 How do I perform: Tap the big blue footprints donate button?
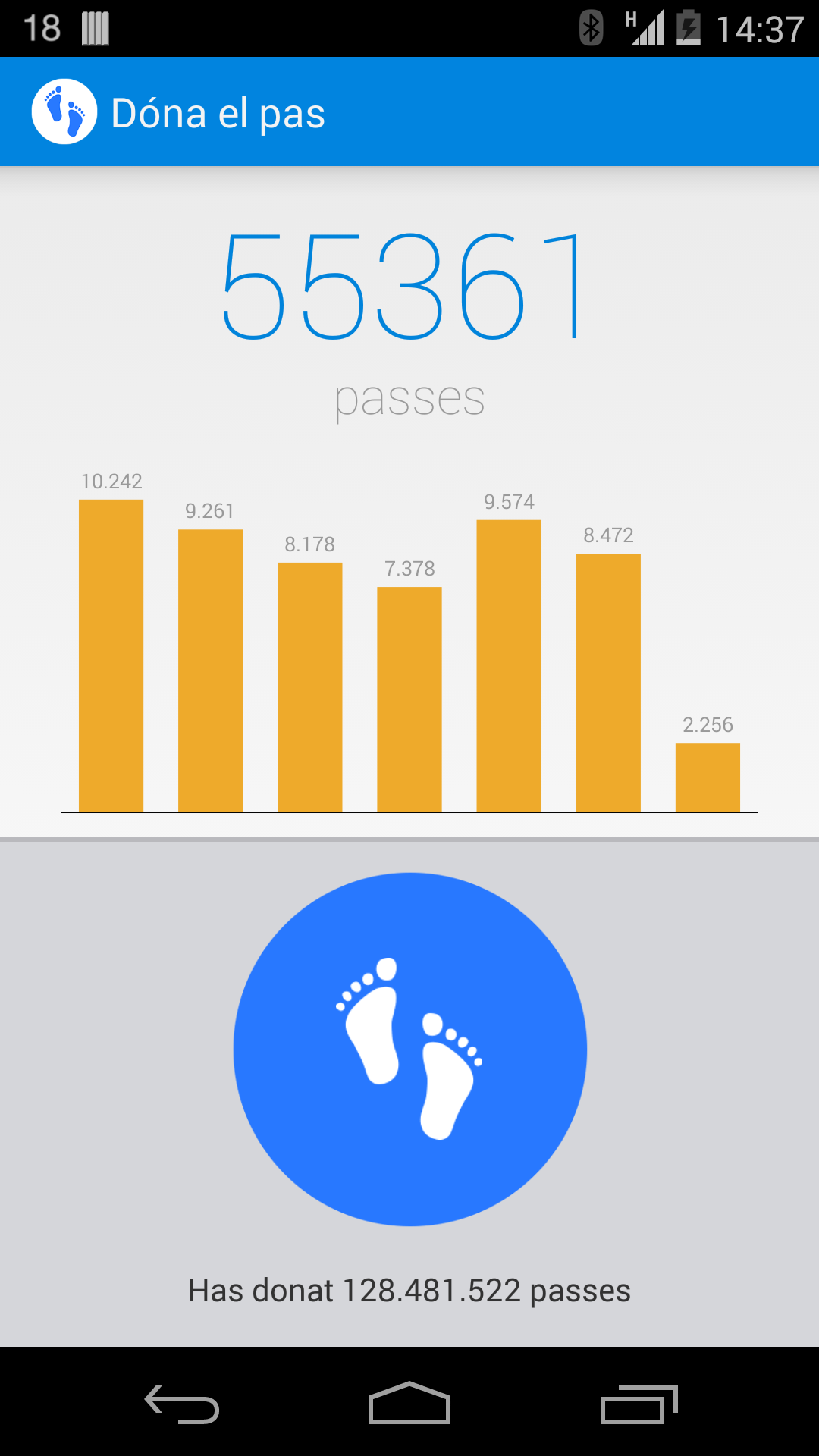409,1049
